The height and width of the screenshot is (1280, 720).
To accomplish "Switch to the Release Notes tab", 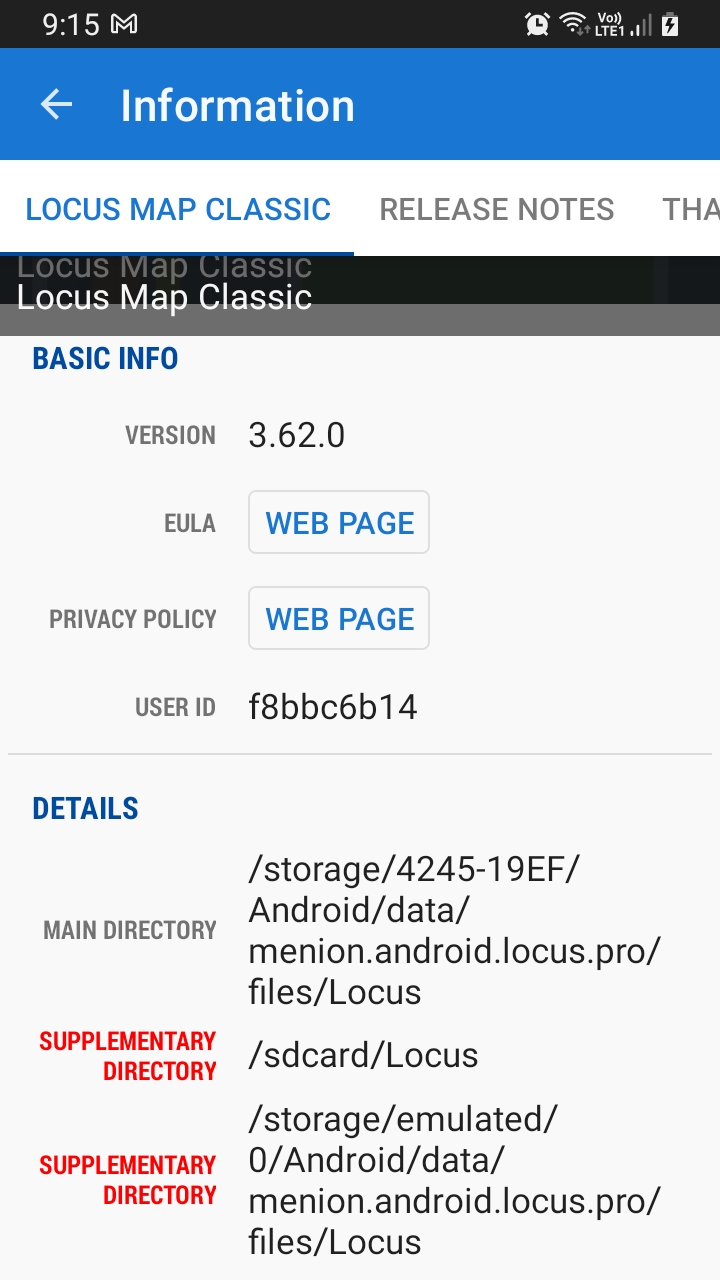I will (497, 209).
